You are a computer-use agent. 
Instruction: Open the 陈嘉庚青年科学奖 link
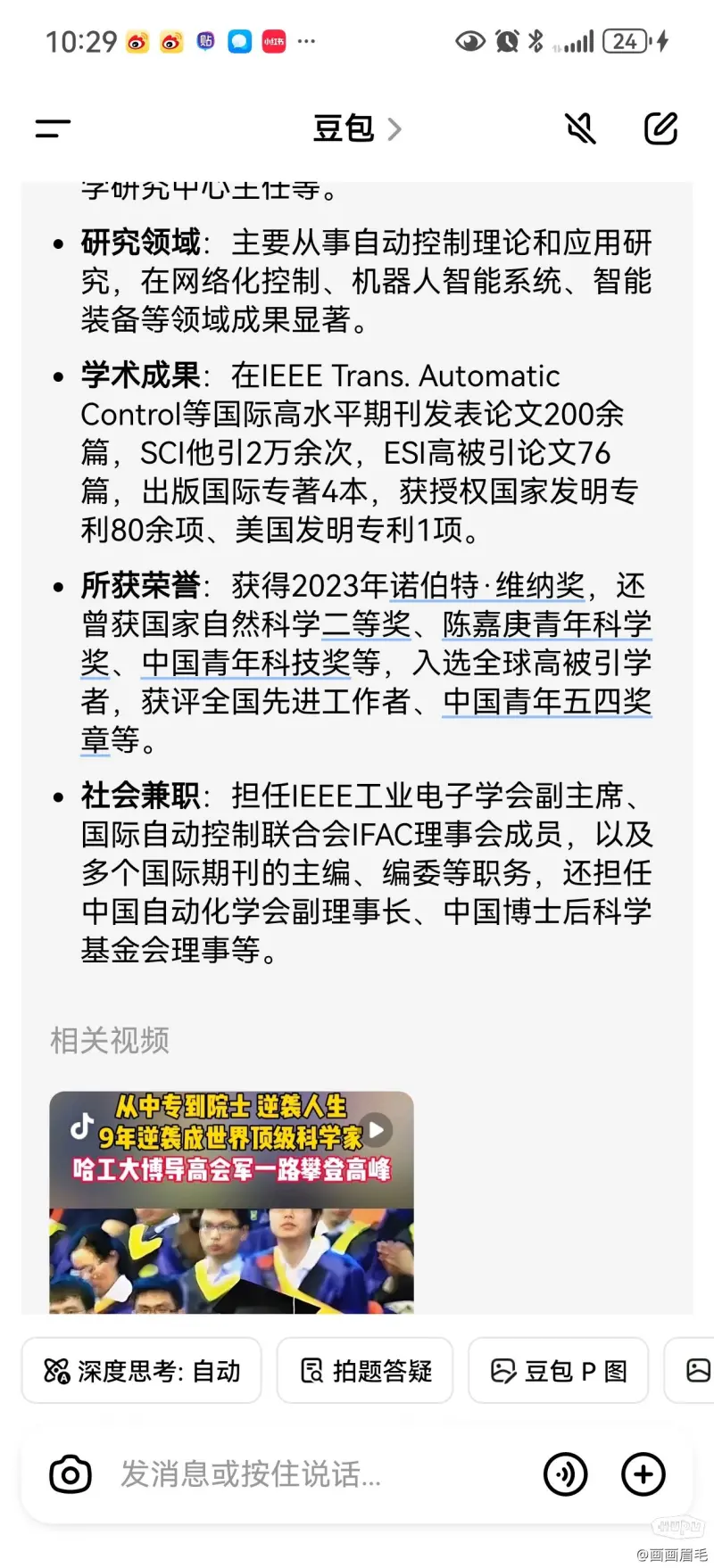pos(546,624)
